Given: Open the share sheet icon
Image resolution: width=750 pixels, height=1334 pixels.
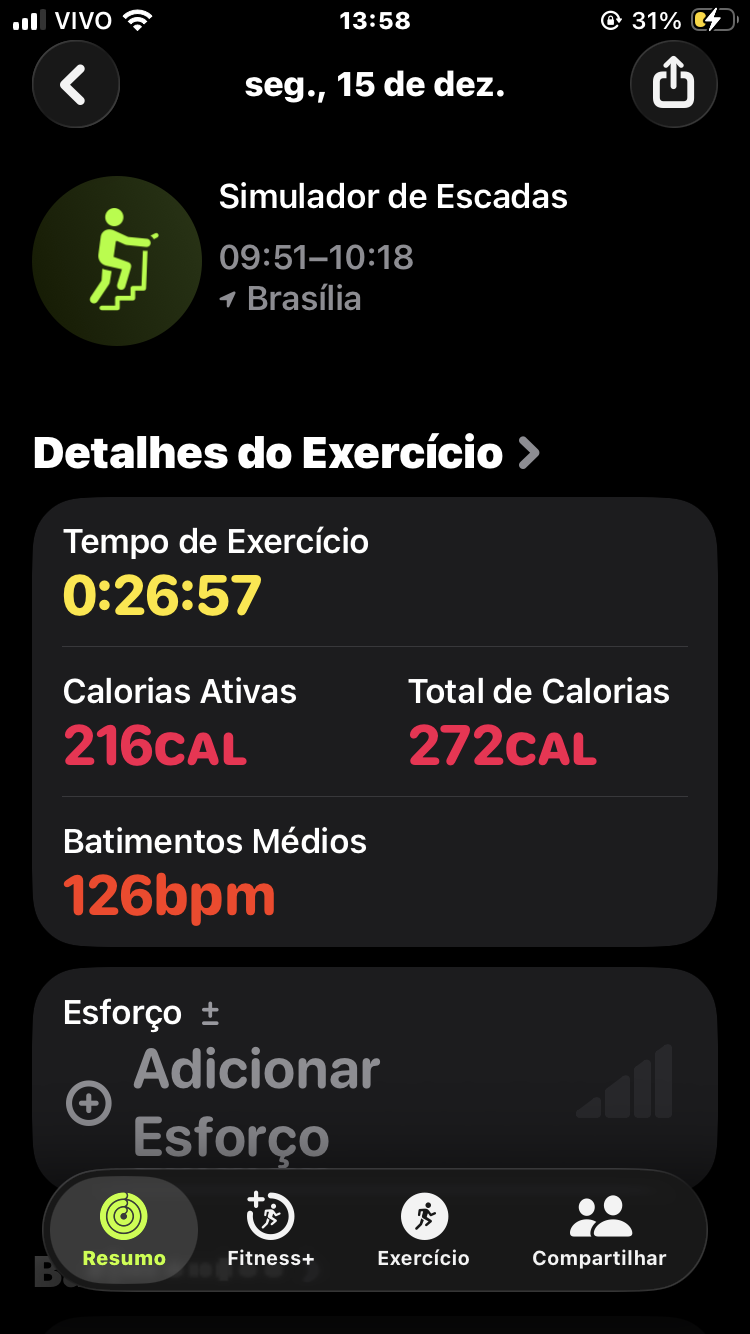Looking at the screenshot, I should pos(674,84).
